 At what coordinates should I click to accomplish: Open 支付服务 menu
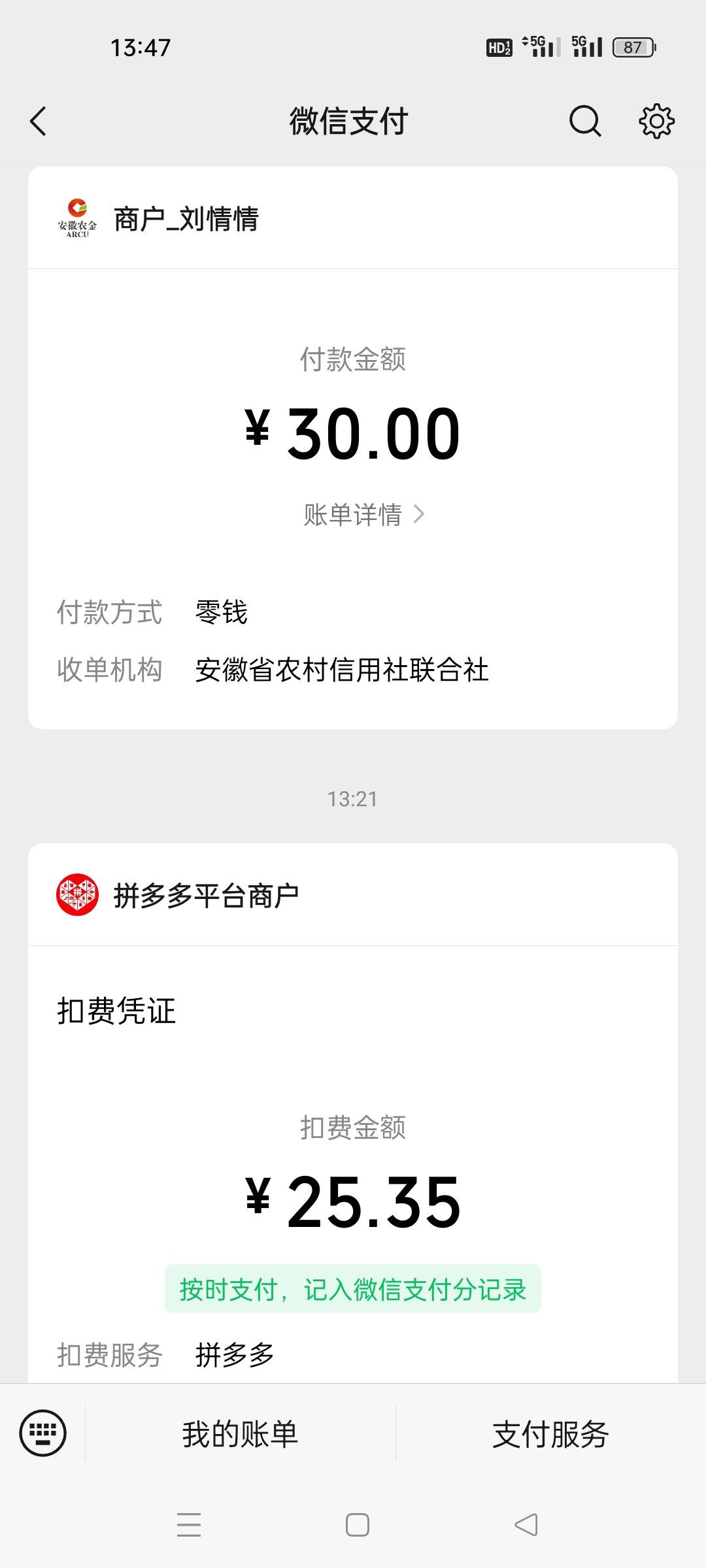click(x=550, y=1434)
